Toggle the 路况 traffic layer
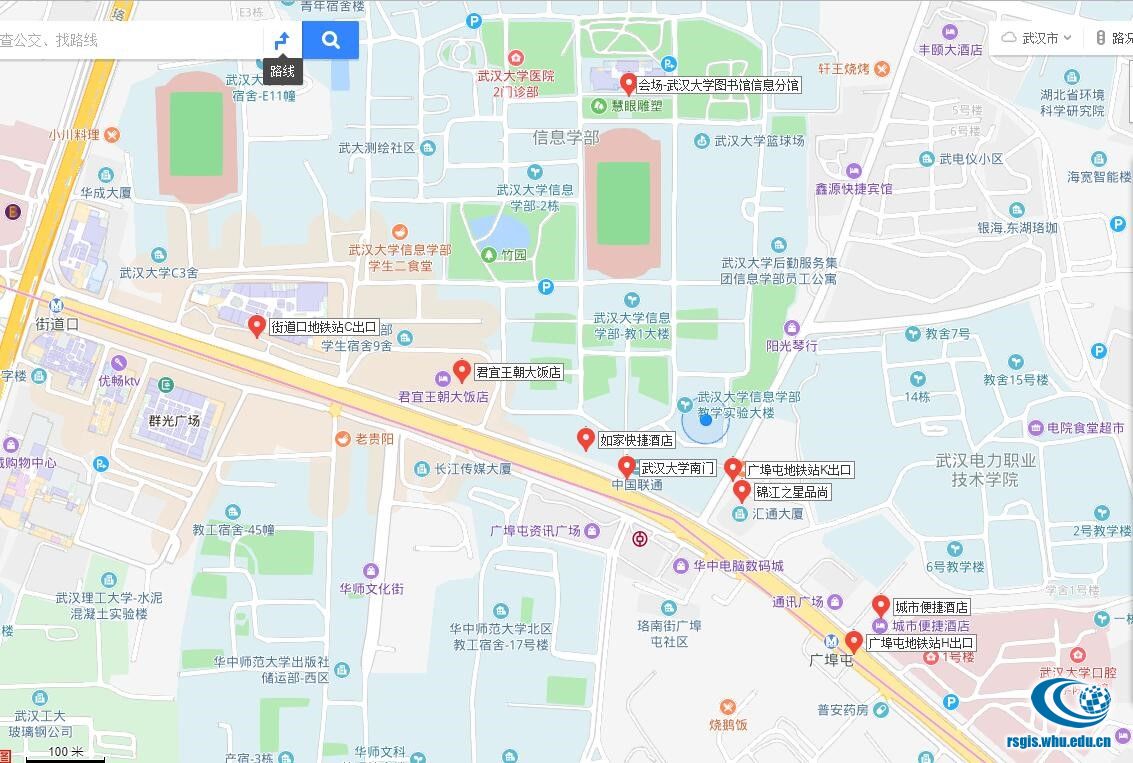This screenshot has height=763, width=1133. 1112,38
